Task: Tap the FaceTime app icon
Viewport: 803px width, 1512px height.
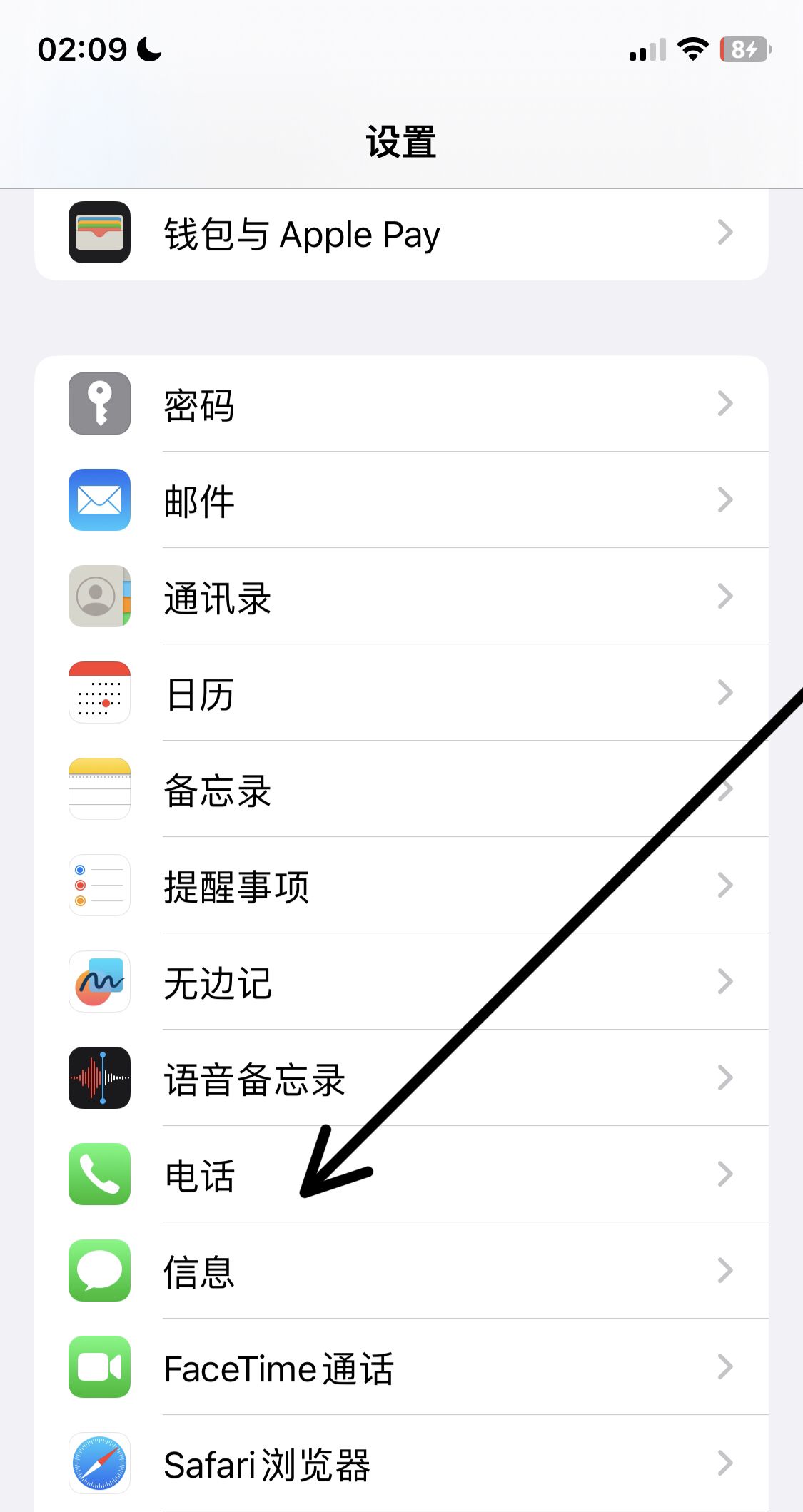Action: tap(99, 1368)
